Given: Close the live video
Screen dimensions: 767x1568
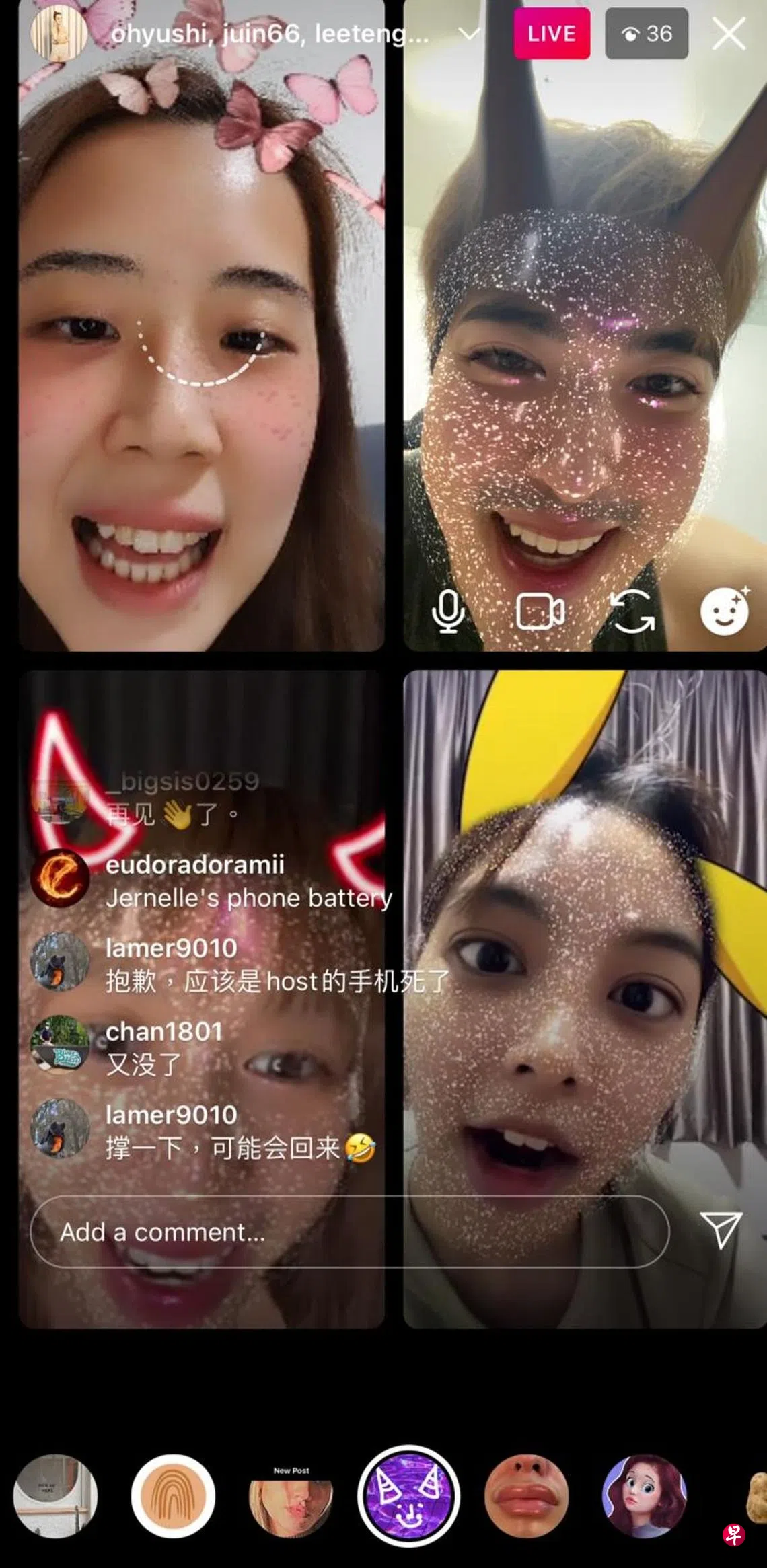Looking at the screenshot, I should (x=729, y=34).
